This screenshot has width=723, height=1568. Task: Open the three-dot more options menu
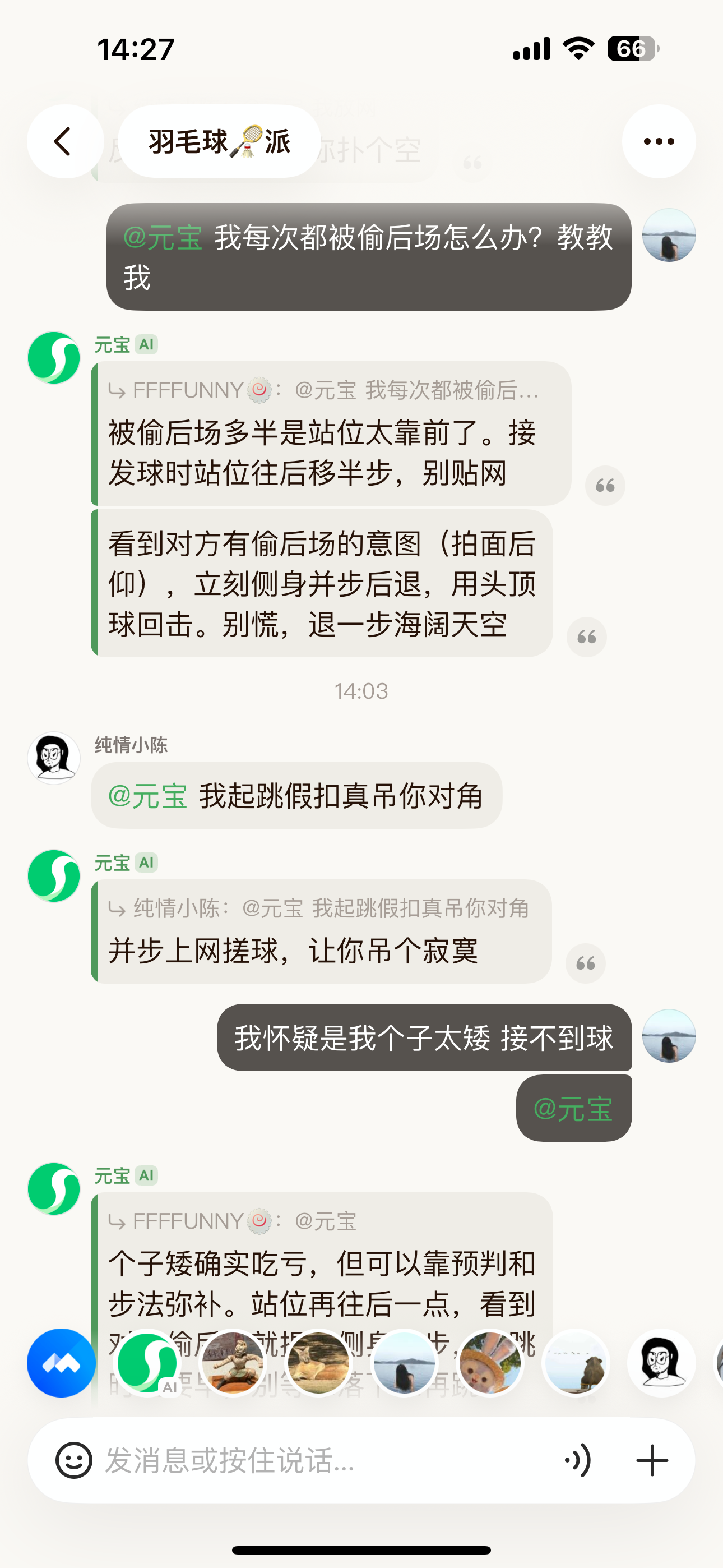coord(659,142)
